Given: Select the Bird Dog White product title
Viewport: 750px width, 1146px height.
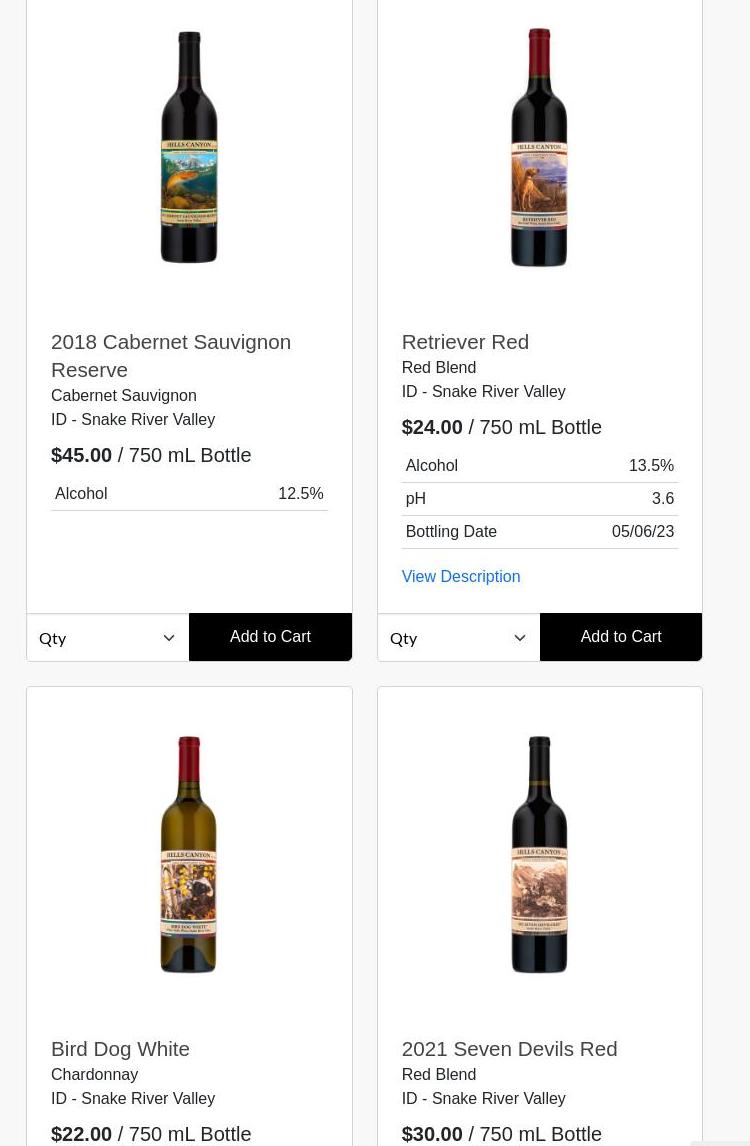Looking at the screenshot, I should [x=120, y=1049].
